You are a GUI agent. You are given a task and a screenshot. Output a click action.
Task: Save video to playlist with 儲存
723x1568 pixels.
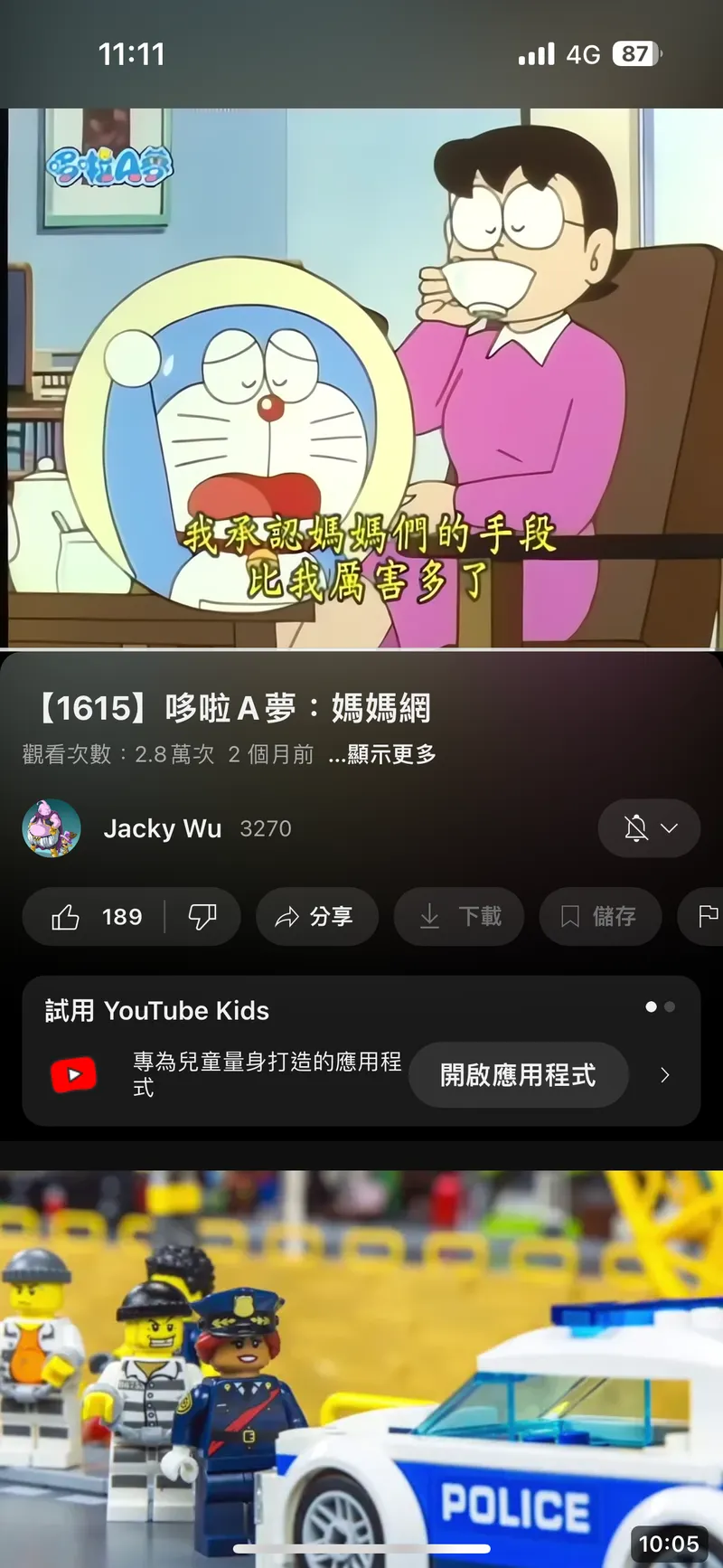click(x=599, y=917)
